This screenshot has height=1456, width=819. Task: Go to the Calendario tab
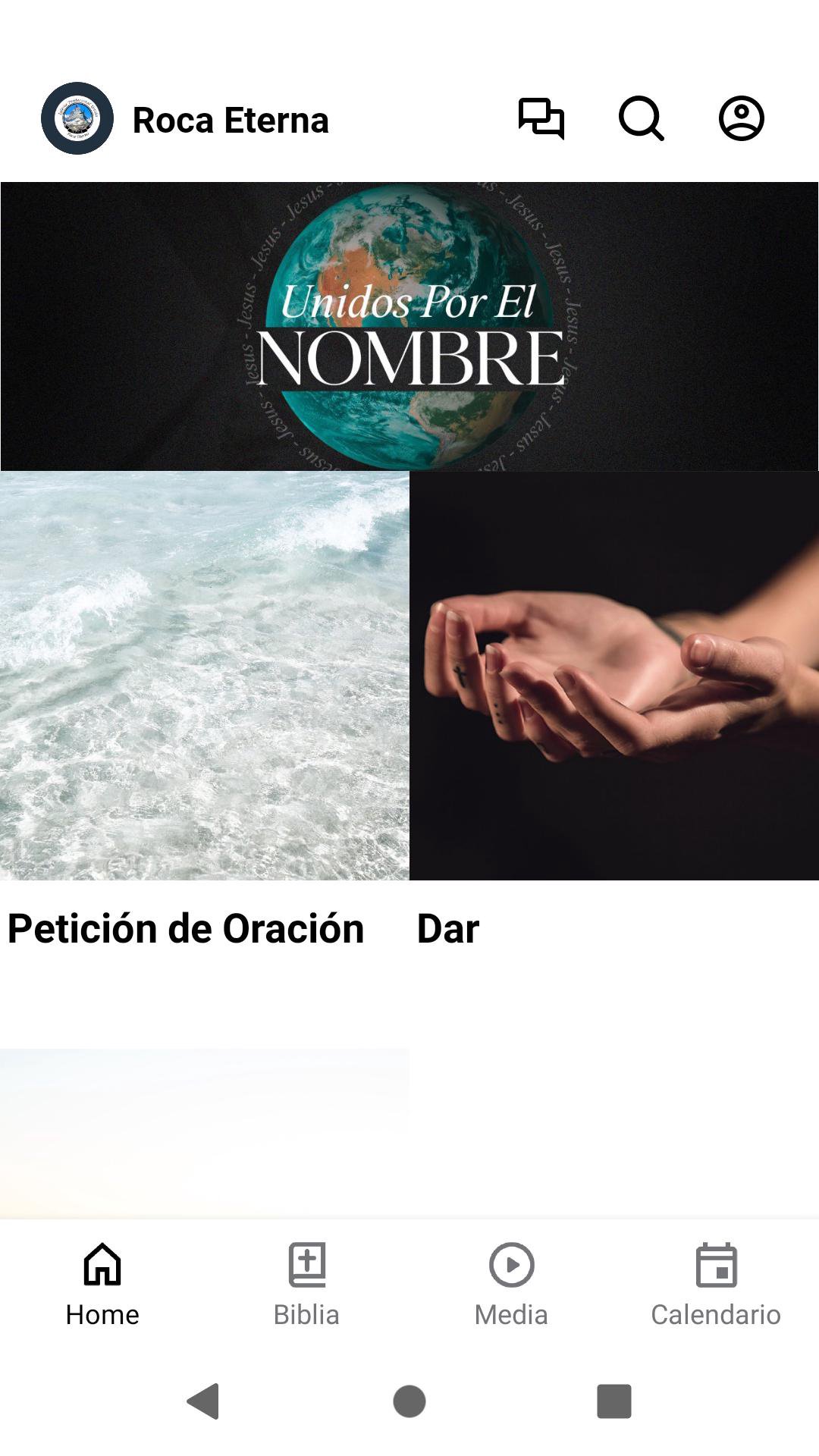[x=716, y=1280]
